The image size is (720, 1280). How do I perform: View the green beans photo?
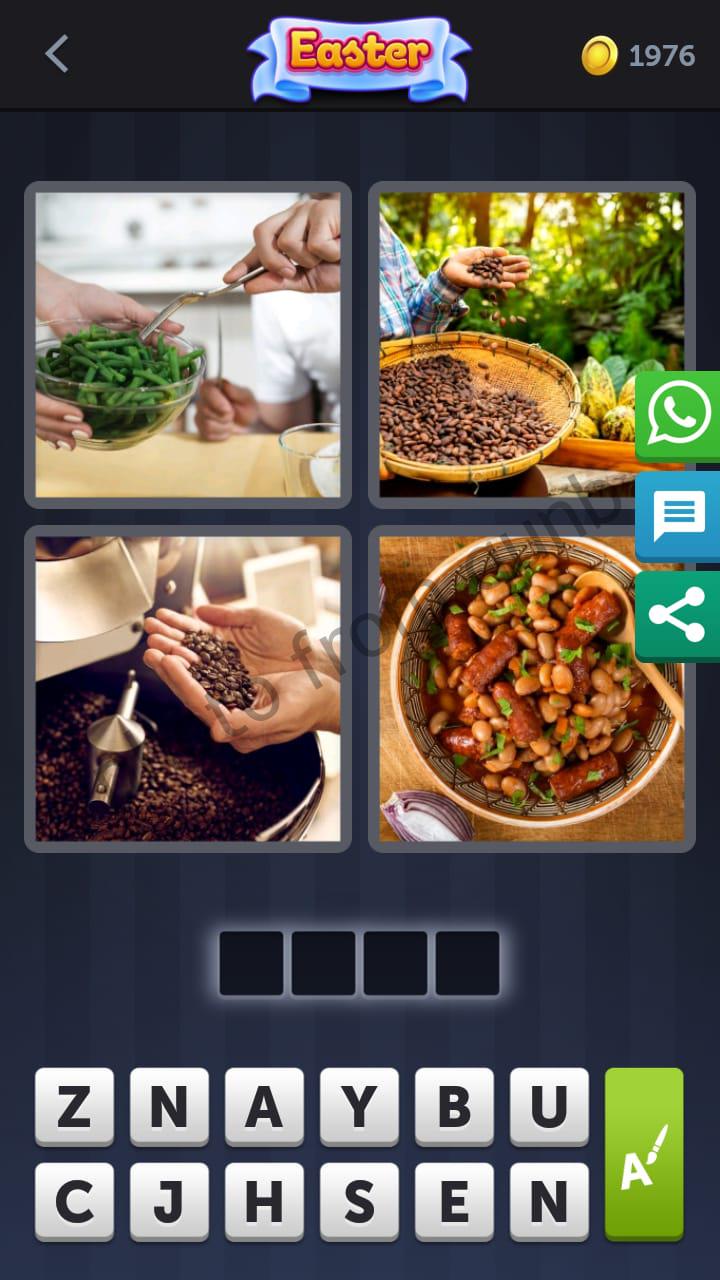pyautogui.click(x=188, y=343)
